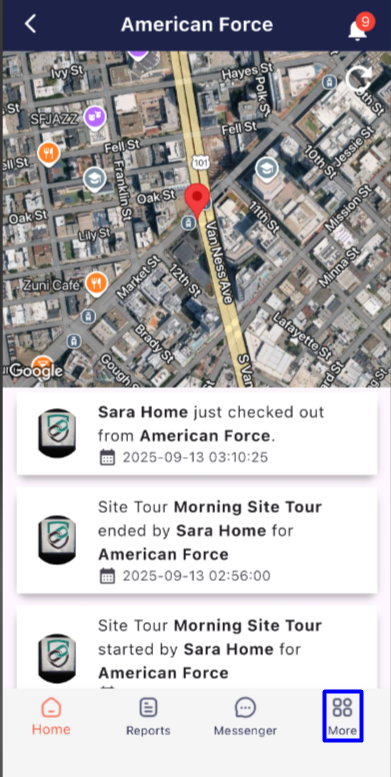
Task: Open Morning Site Tour started activity card
Action: pyautogui.click(x=197, y=647)
